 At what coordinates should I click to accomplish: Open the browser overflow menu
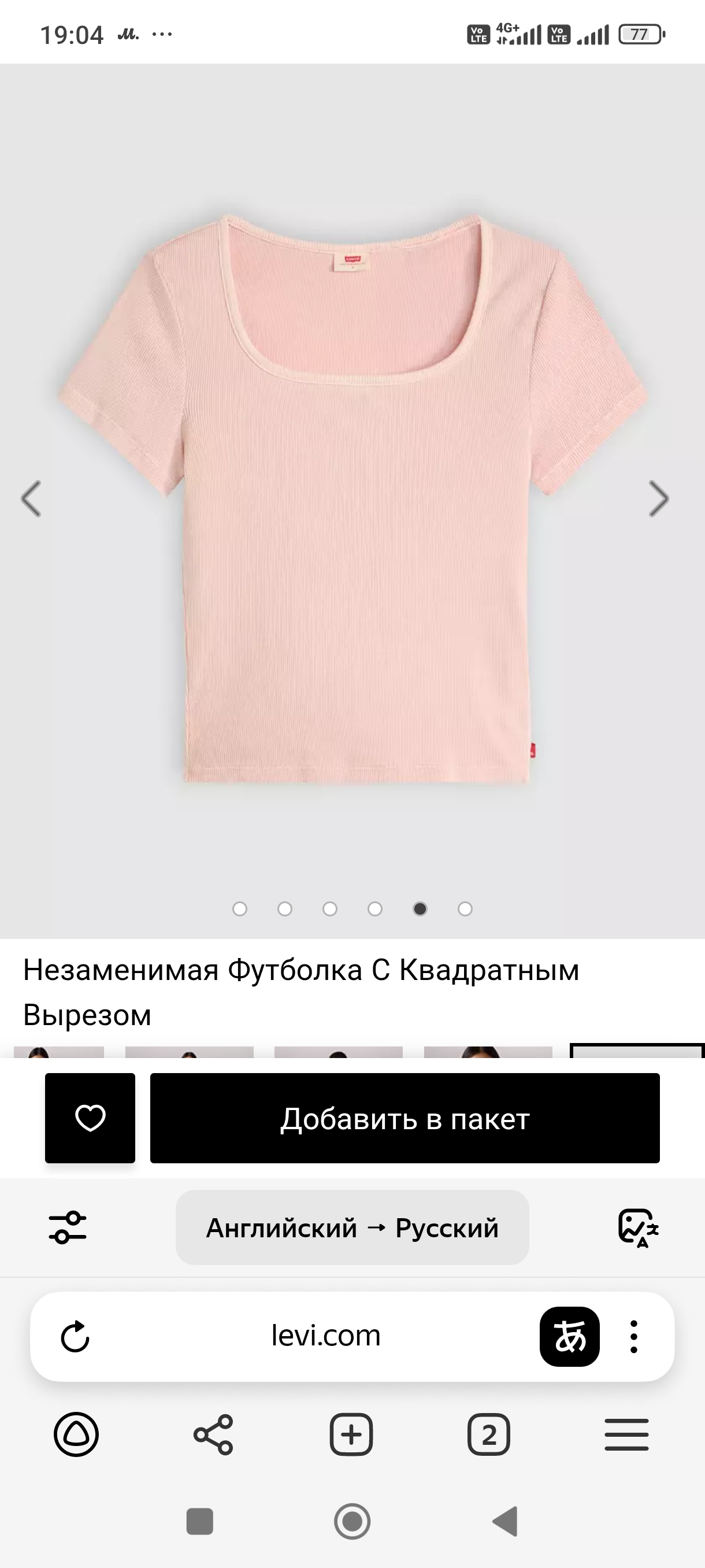point(634,1336)
